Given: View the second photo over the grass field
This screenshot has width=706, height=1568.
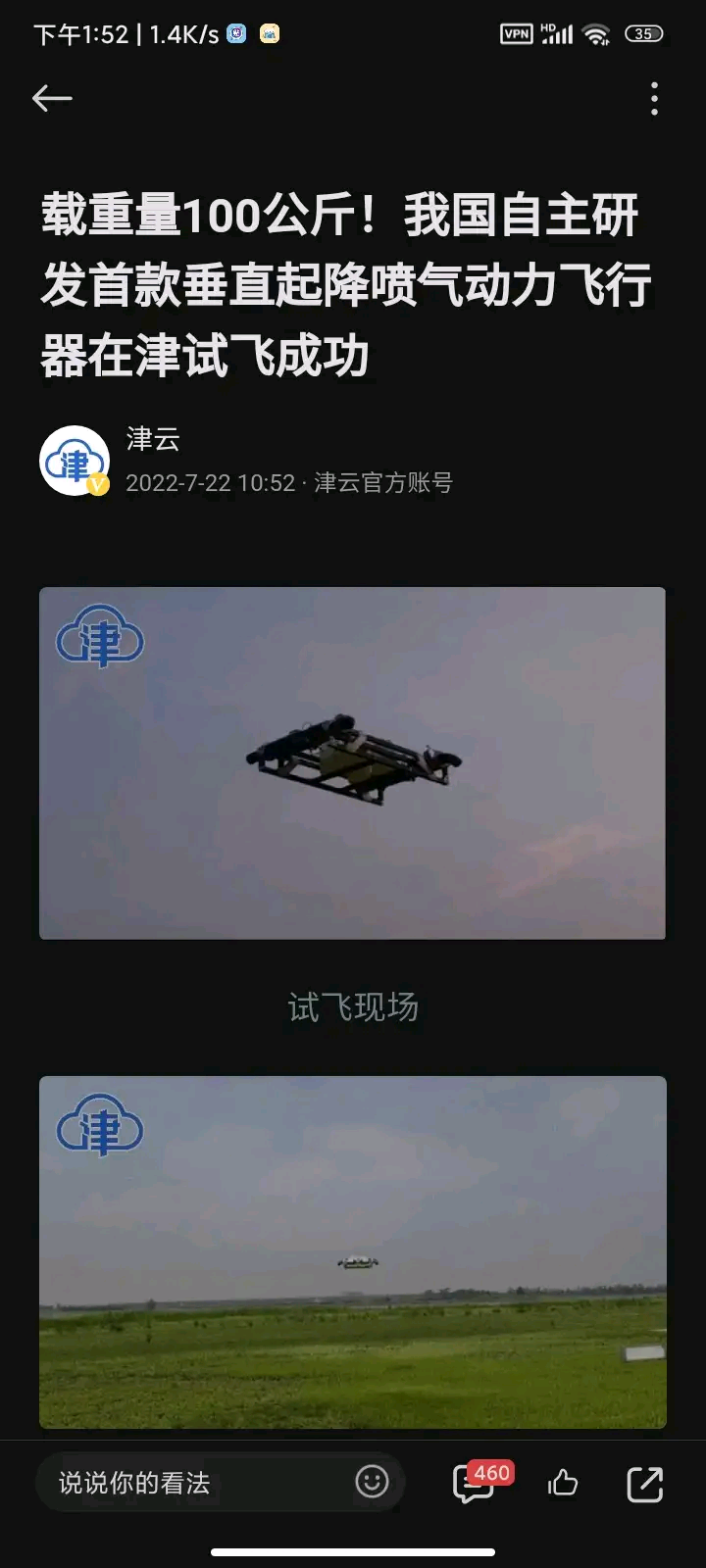Looking at the screenshot, I should point(352,1251).
